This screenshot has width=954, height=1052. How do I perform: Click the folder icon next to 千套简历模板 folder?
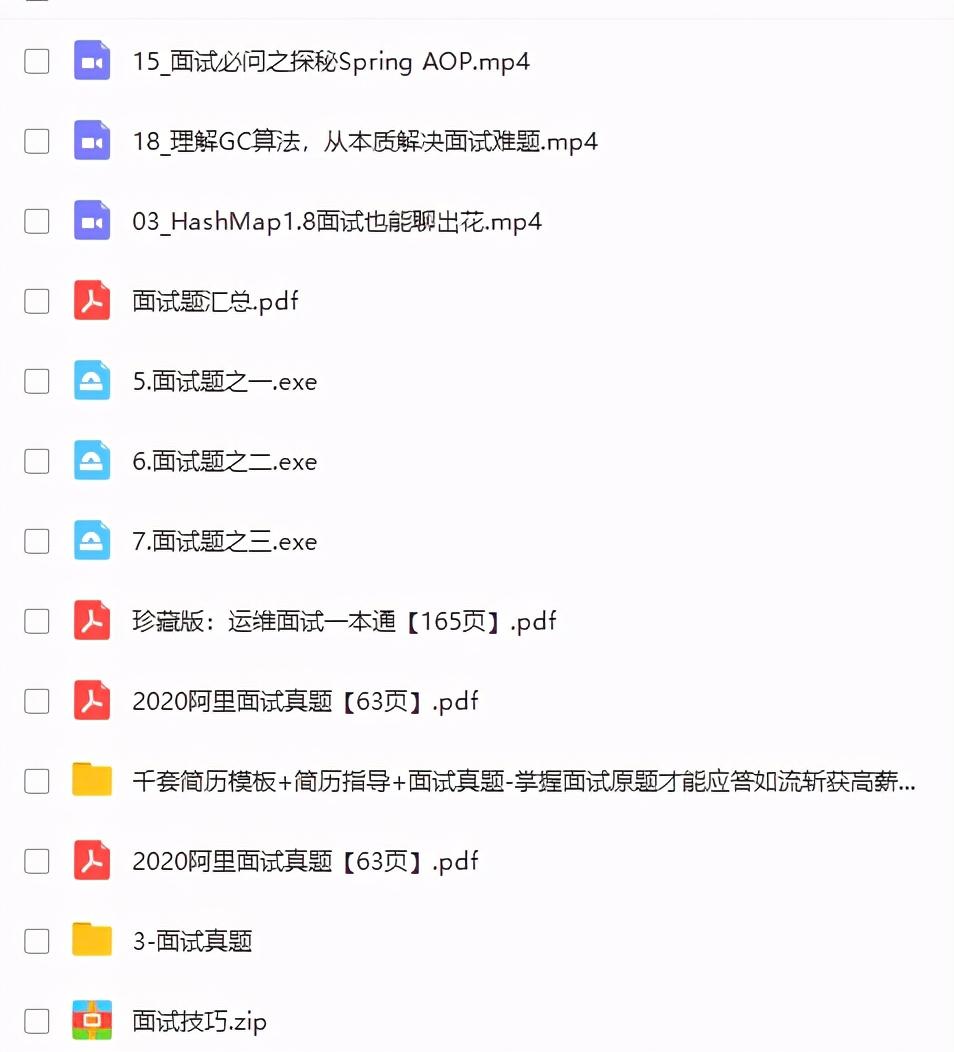(x=91, y=781)
